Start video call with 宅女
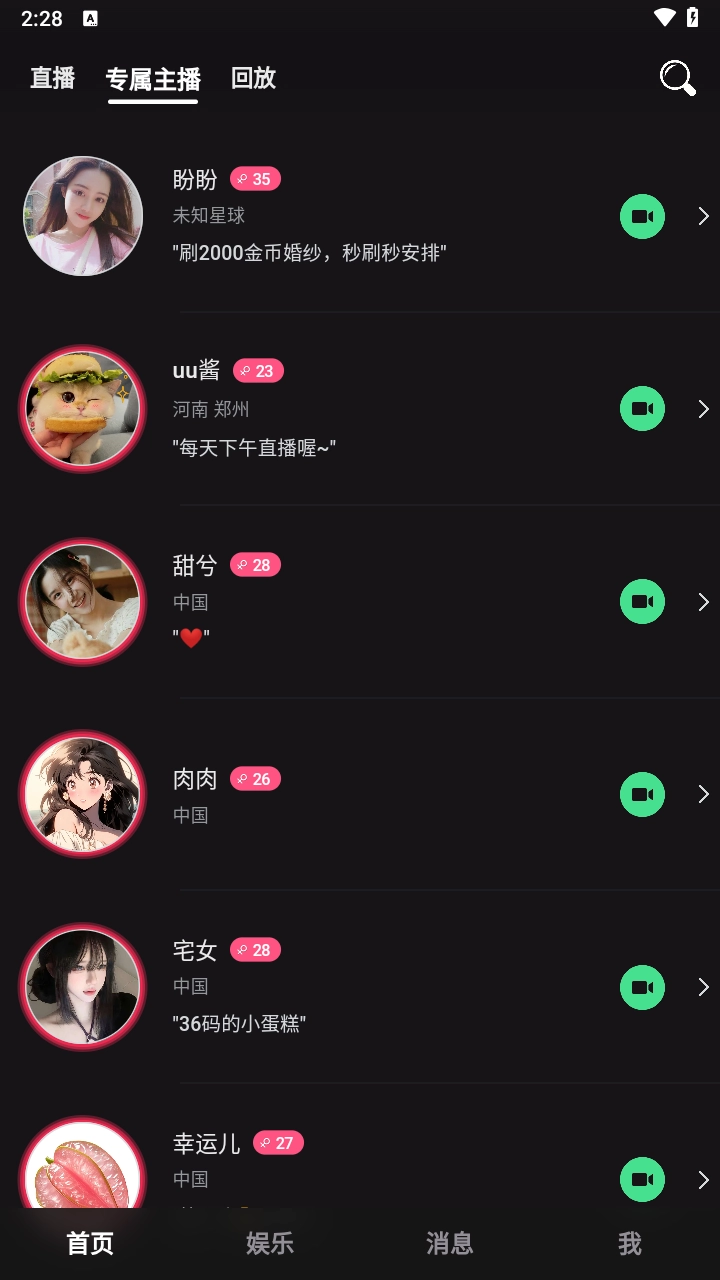 (x=641, y=987)
